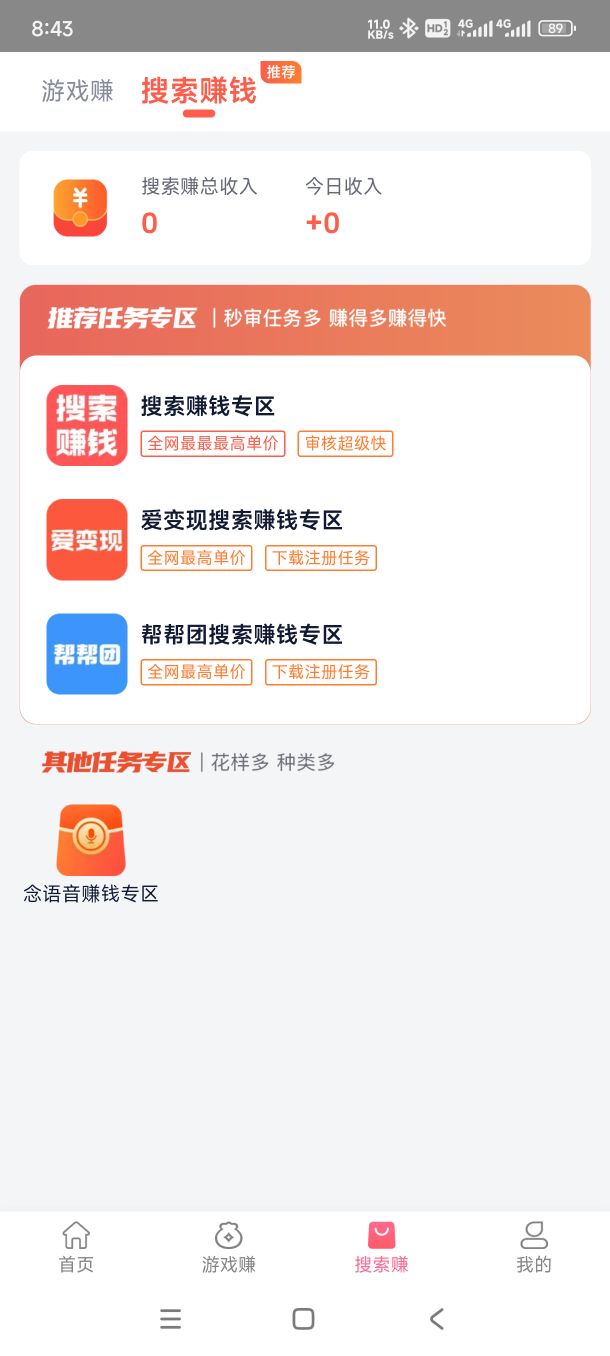Open 帮帮团搜索赚钱专区
This screenshot has height=1356, width=610.
(305, 653)
